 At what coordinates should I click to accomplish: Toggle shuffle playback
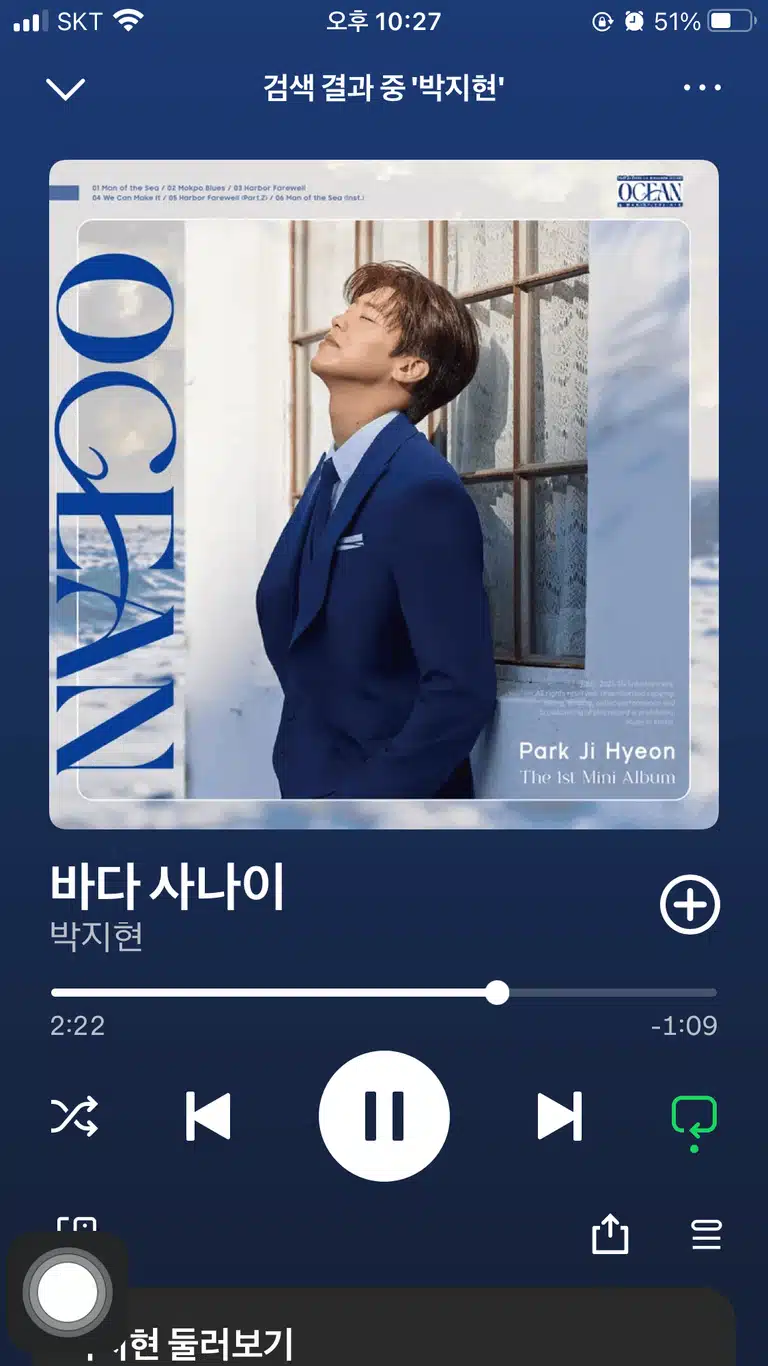[75, 1116]
